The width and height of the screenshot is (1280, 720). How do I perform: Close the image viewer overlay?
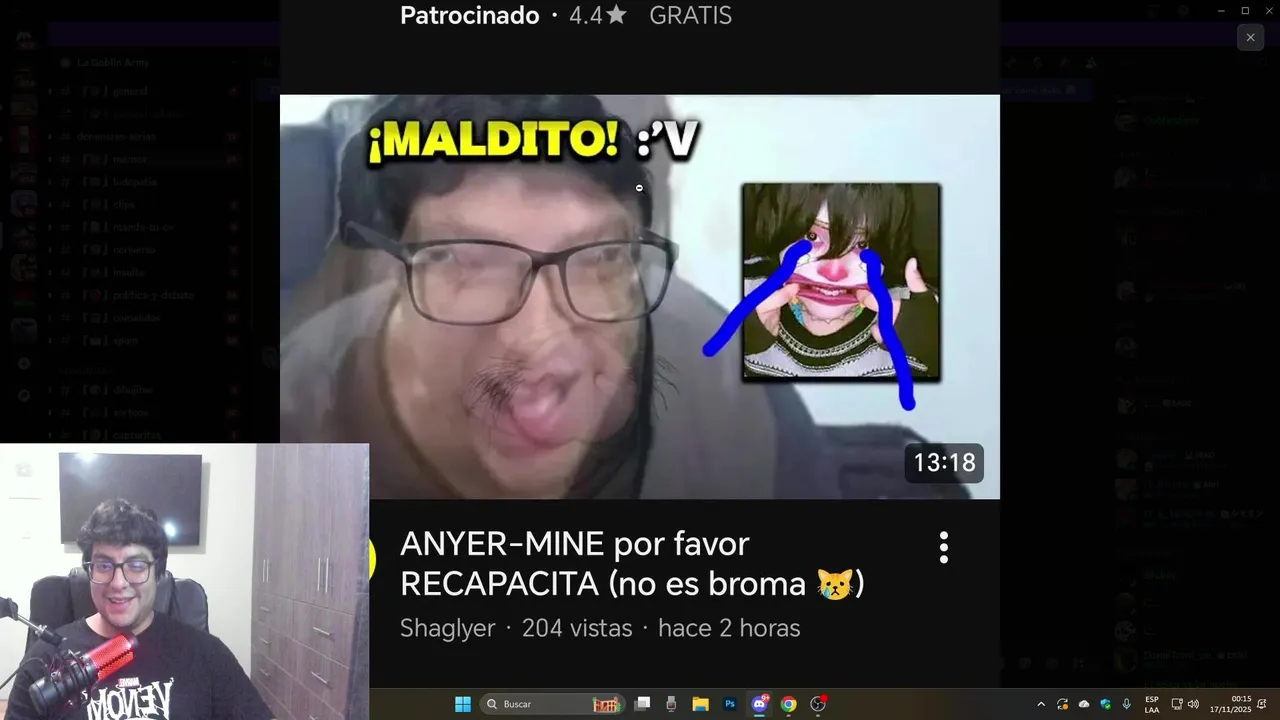(x=1250, y=38)
